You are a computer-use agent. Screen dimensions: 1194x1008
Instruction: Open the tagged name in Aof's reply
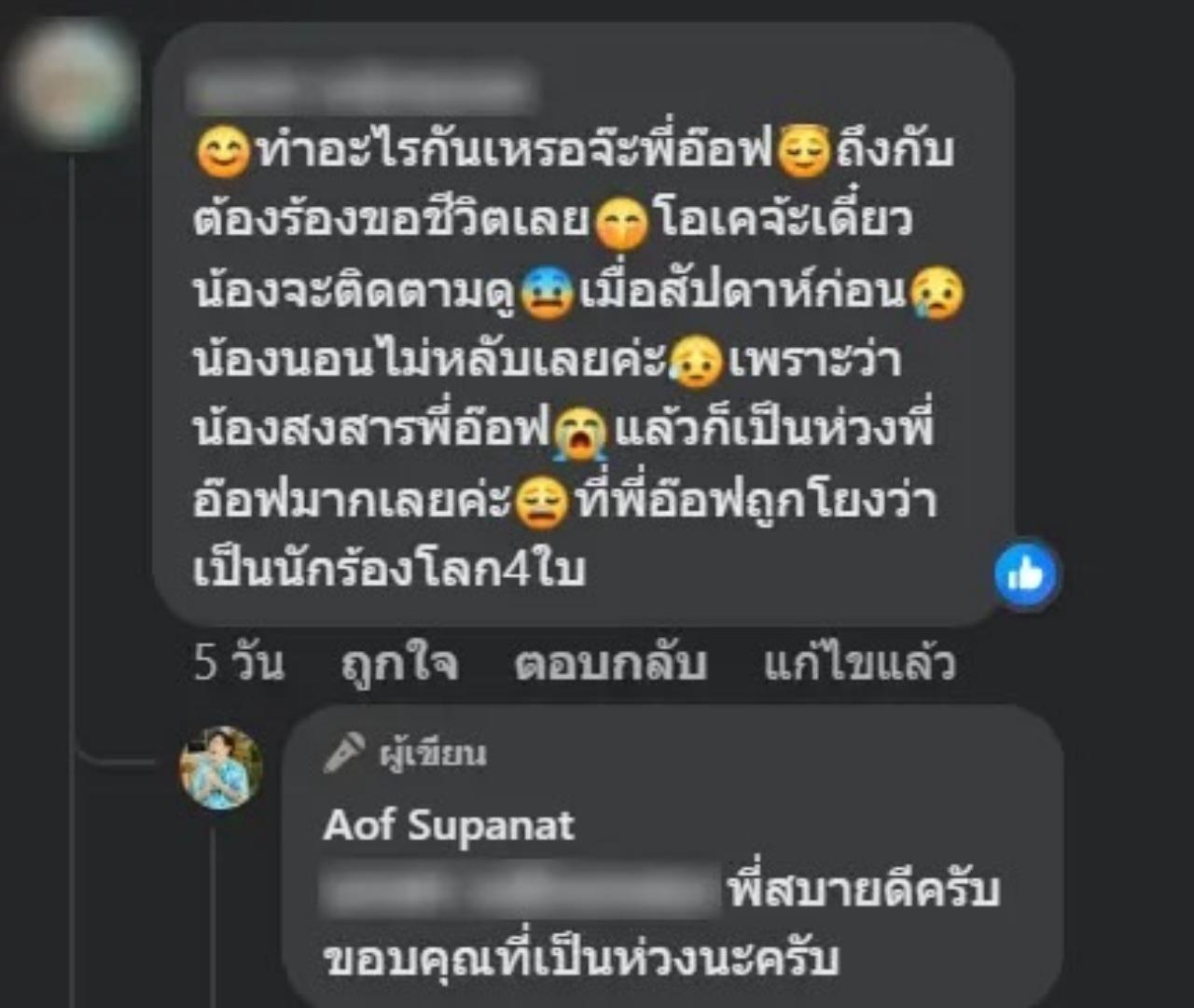[x=519, y=891]
